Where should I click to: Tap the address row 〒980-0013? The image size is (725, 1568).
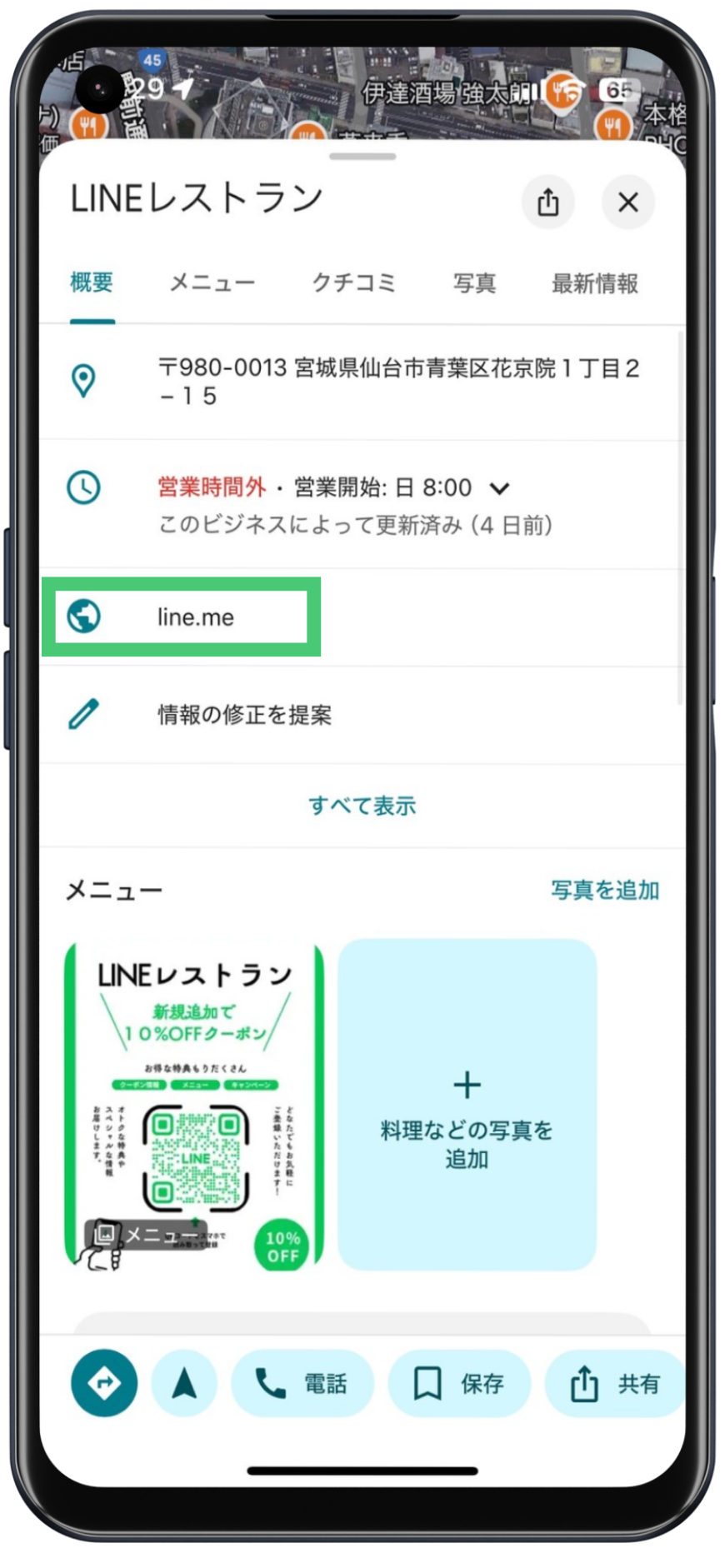398,382
